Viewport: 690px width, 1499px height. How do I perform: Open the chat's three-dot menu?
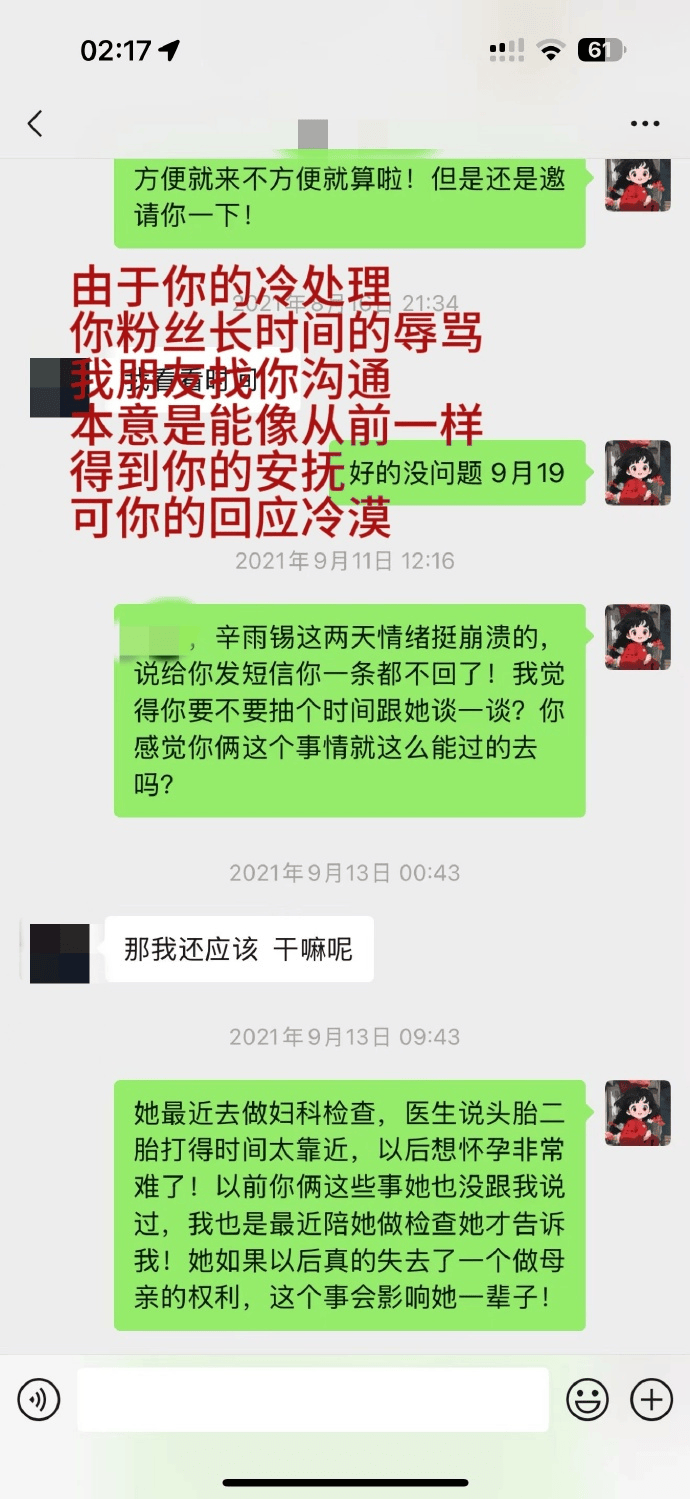click(645, 124)
